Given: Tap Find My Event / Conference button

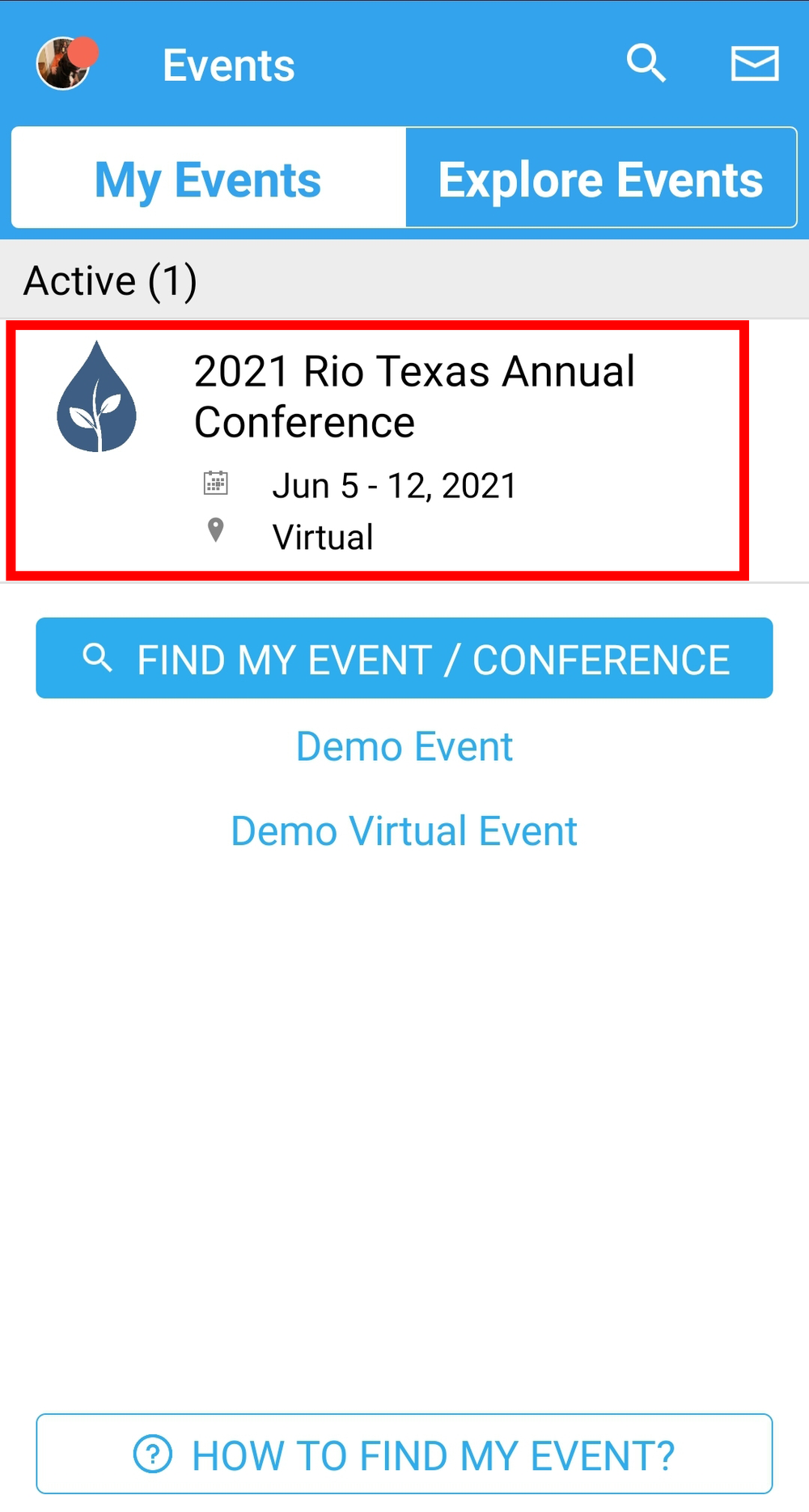Looking at the screenshot, I should tap(404, 659).
